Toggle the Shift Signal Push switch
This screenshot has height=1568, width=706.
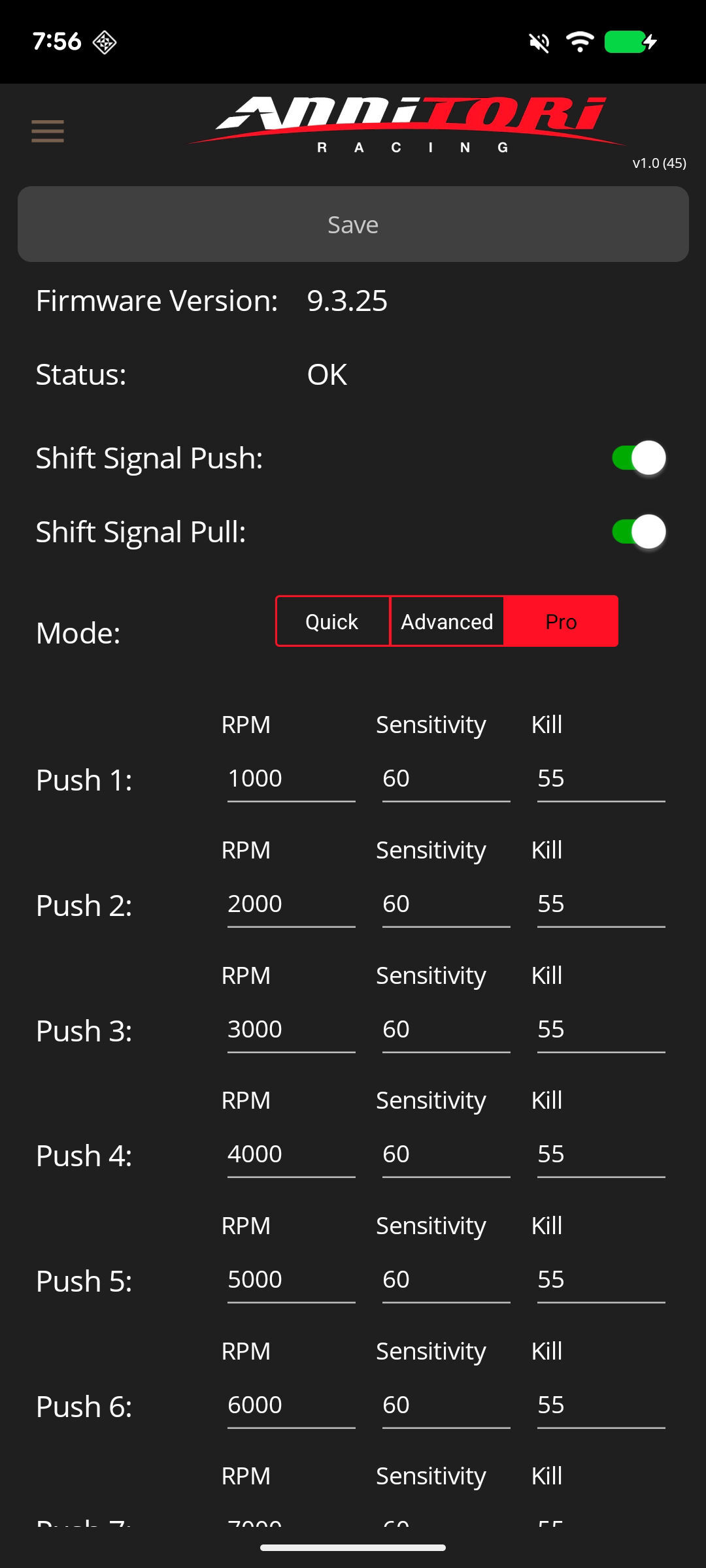click(x=638, y=458)
